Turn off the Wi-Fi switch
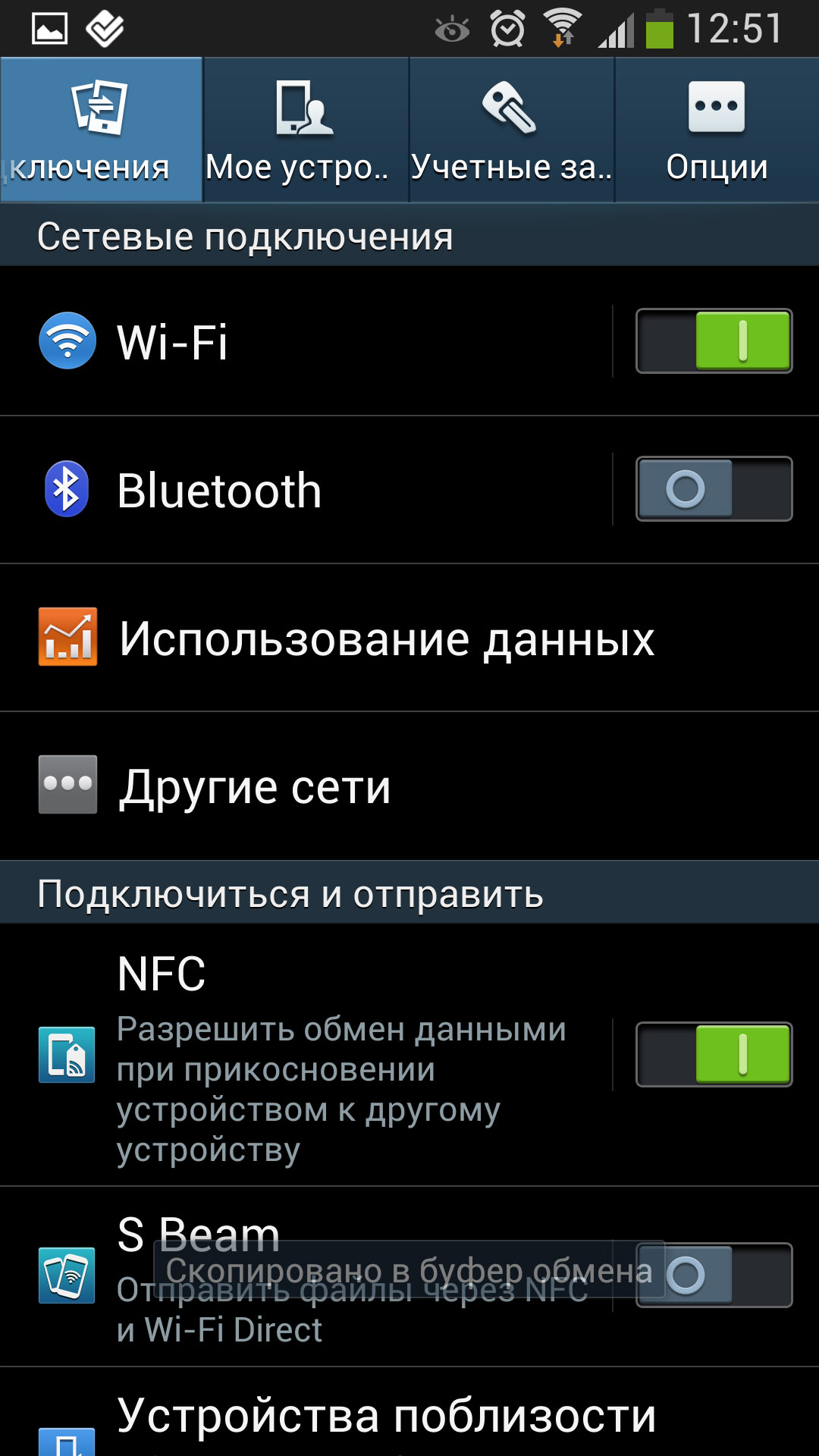Viewport: 819px width, 1456px height. [714, 341]
